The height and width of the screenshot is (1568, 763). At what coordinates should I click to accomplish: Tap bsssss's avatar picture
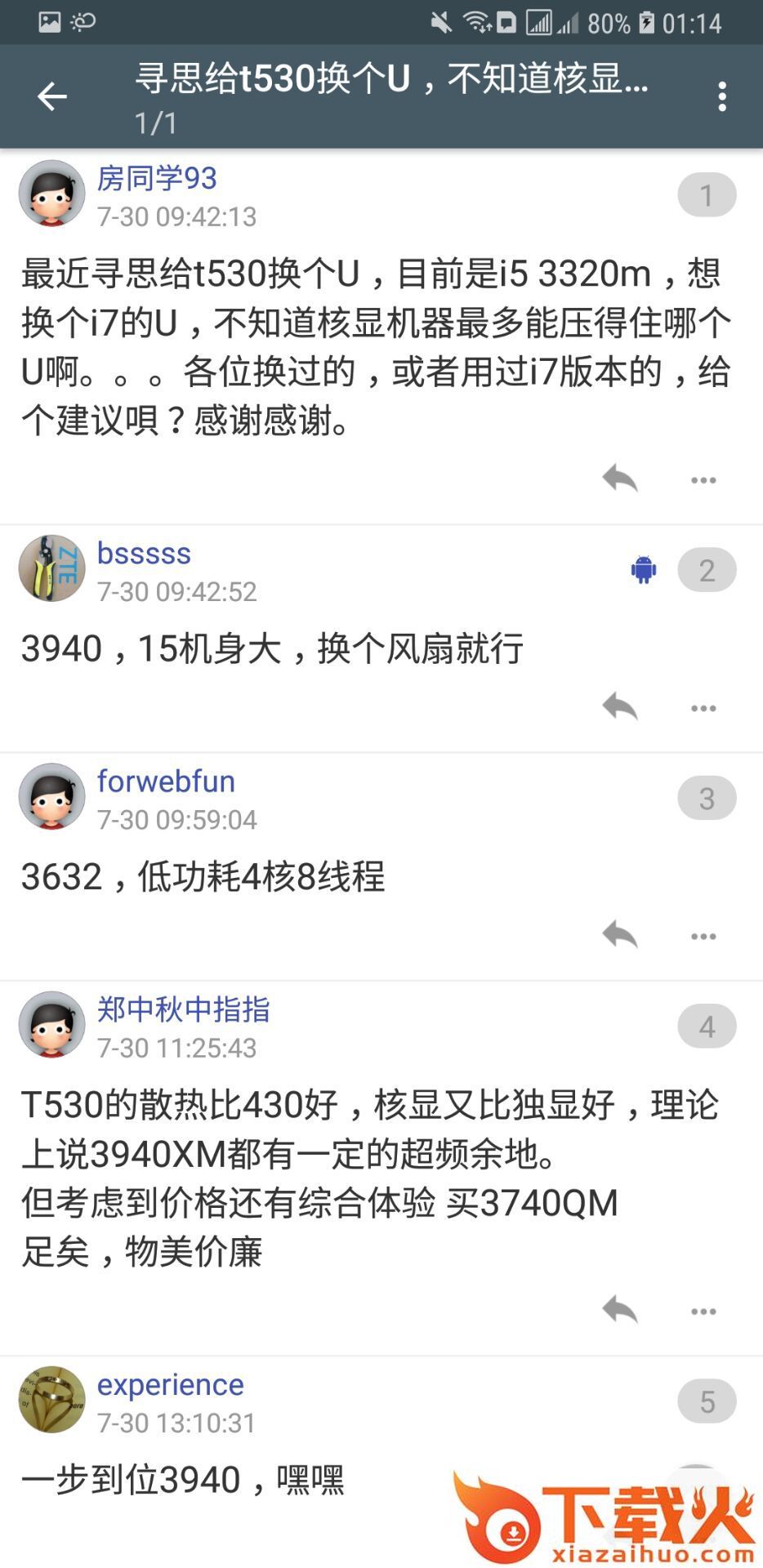click(x=51, y=568)
